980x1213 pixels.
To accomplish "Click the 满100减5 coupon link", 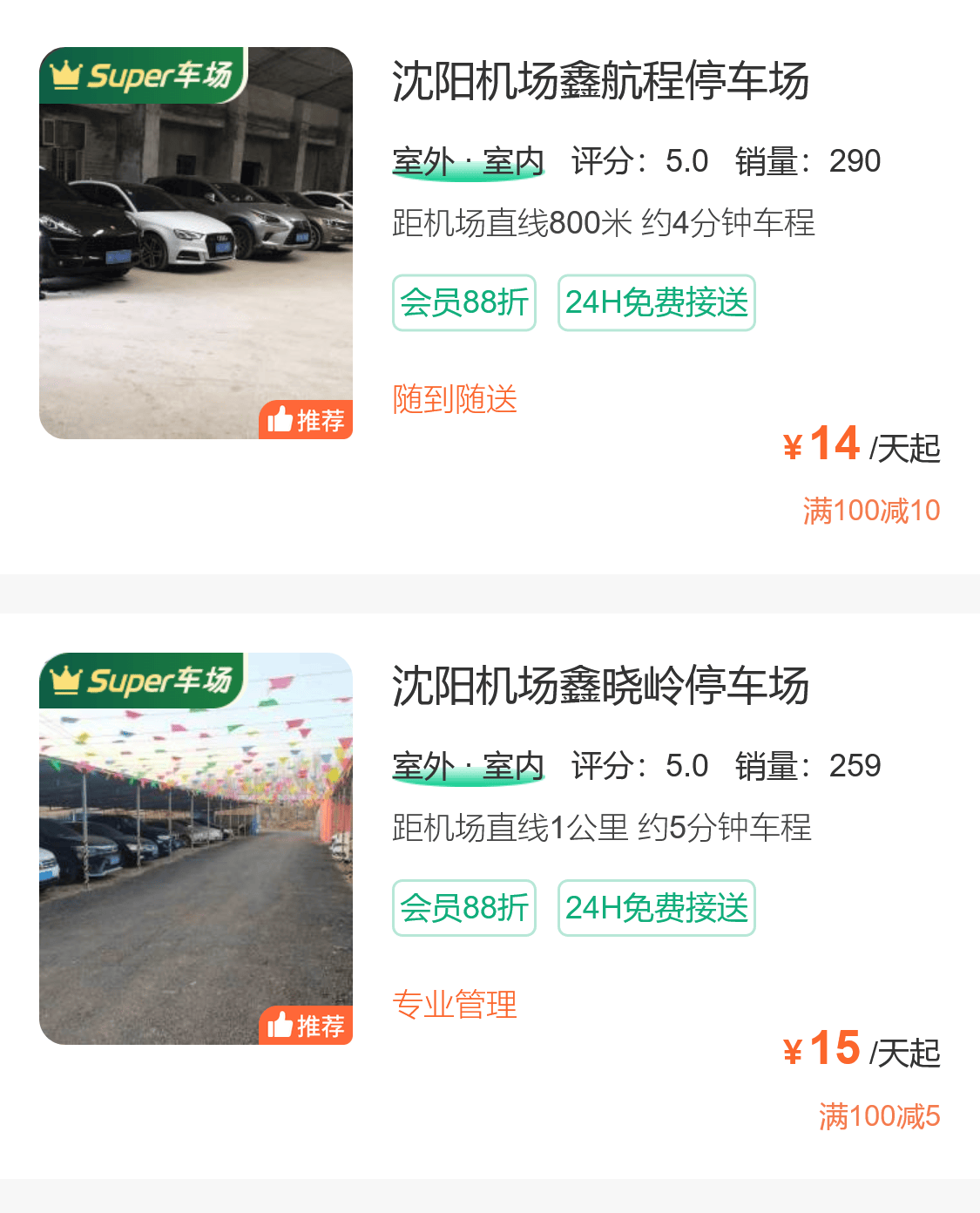I will pos(877,1115).
